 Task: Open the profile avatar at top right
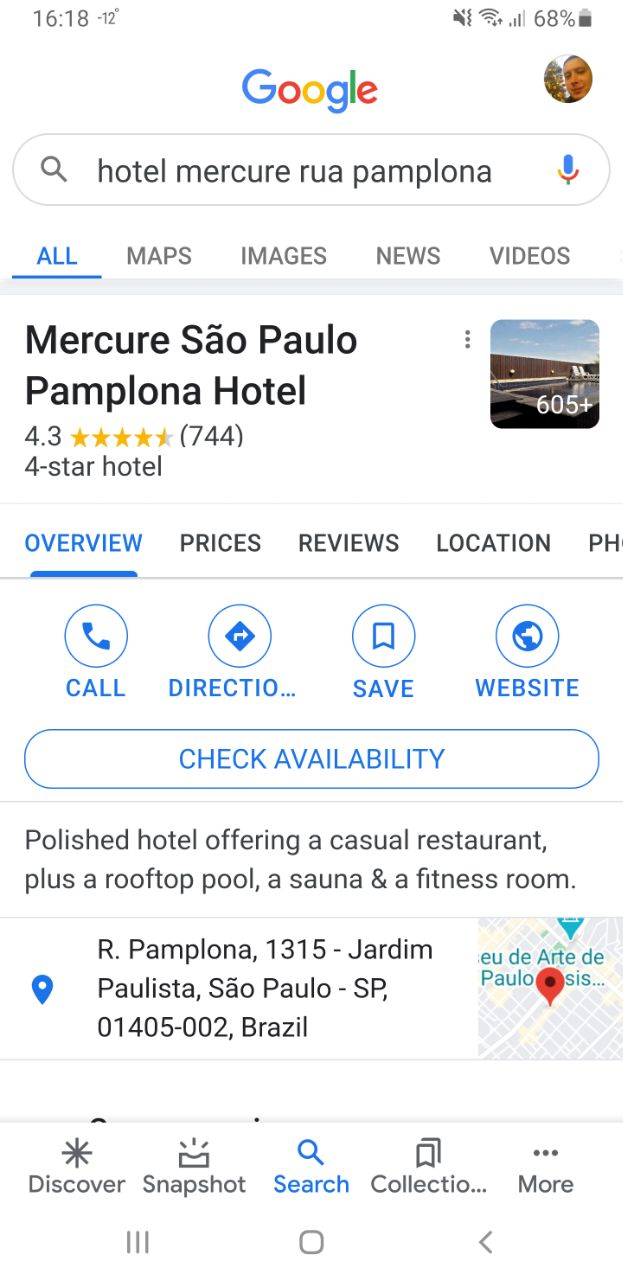click(x=568, y=79)
